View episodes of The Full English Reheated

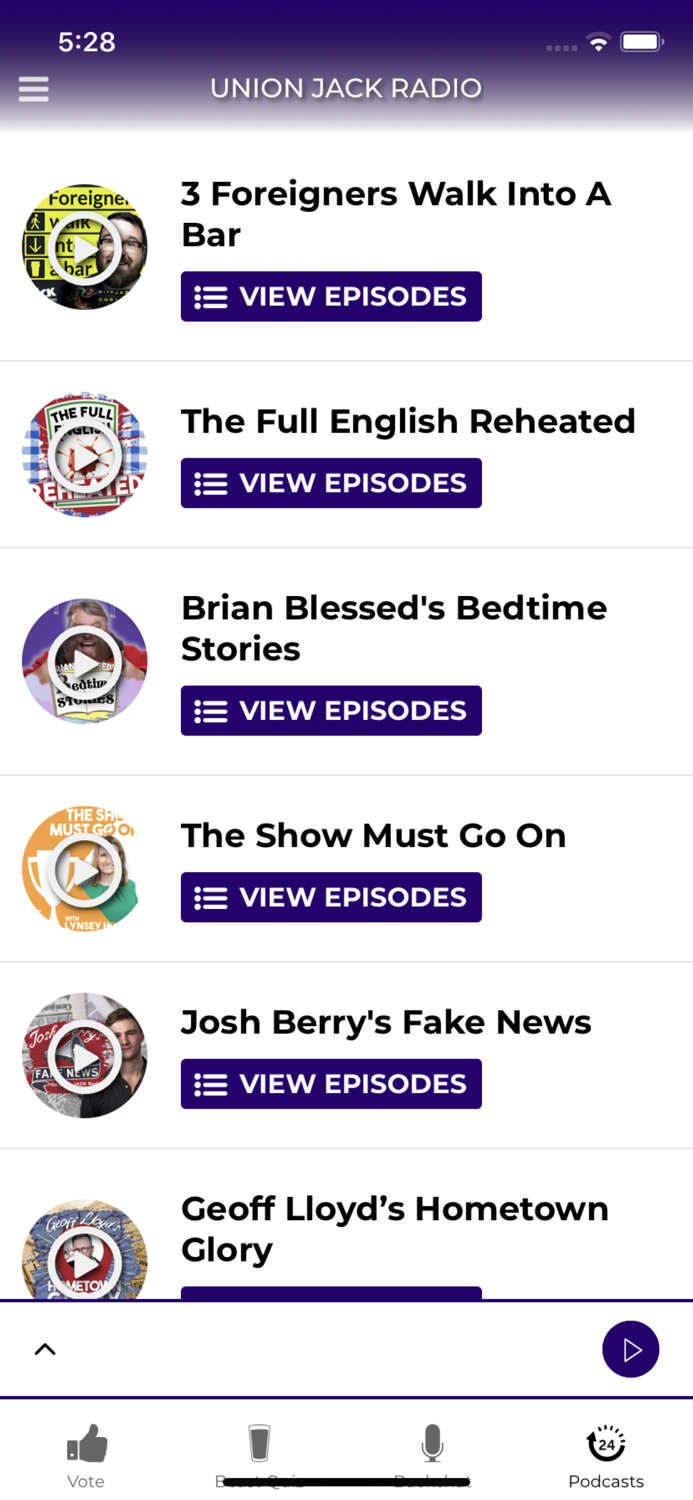(x=331, y=483)
